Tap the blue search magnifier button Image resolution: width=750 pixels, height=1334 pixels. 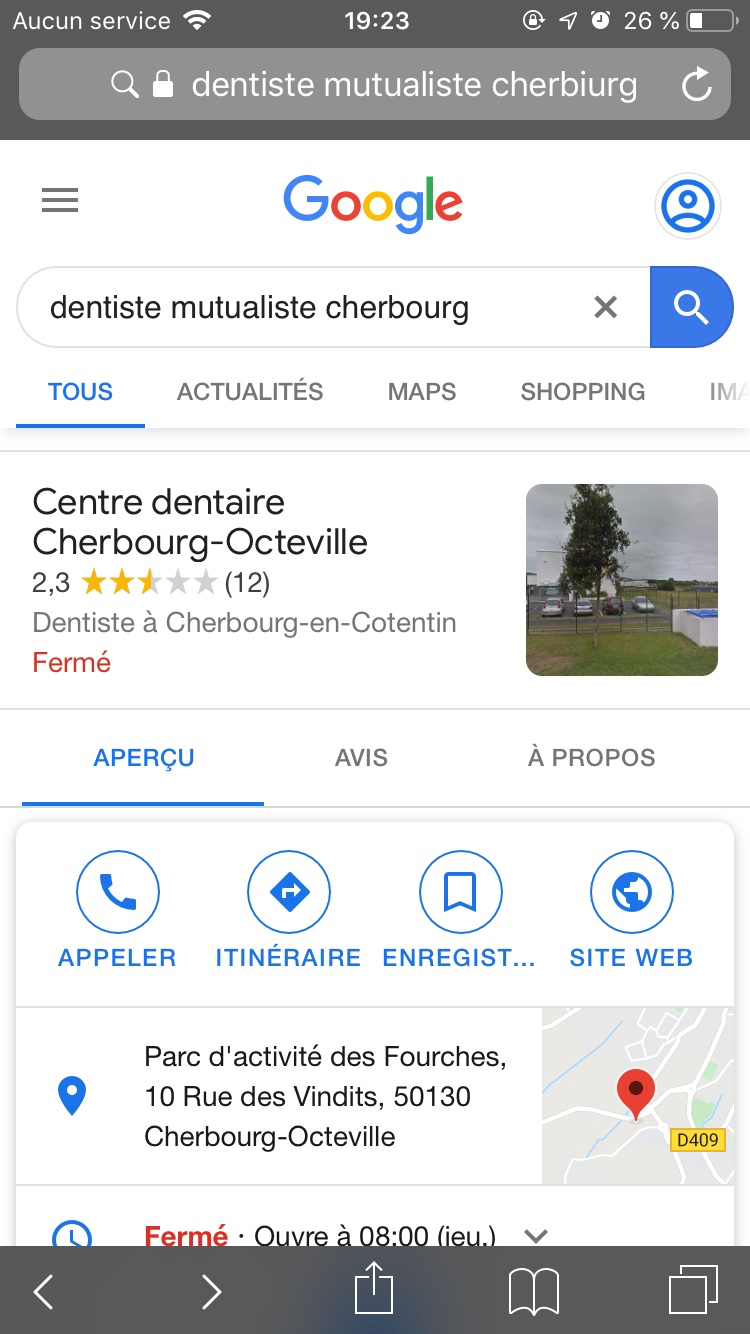coord(691,307)
